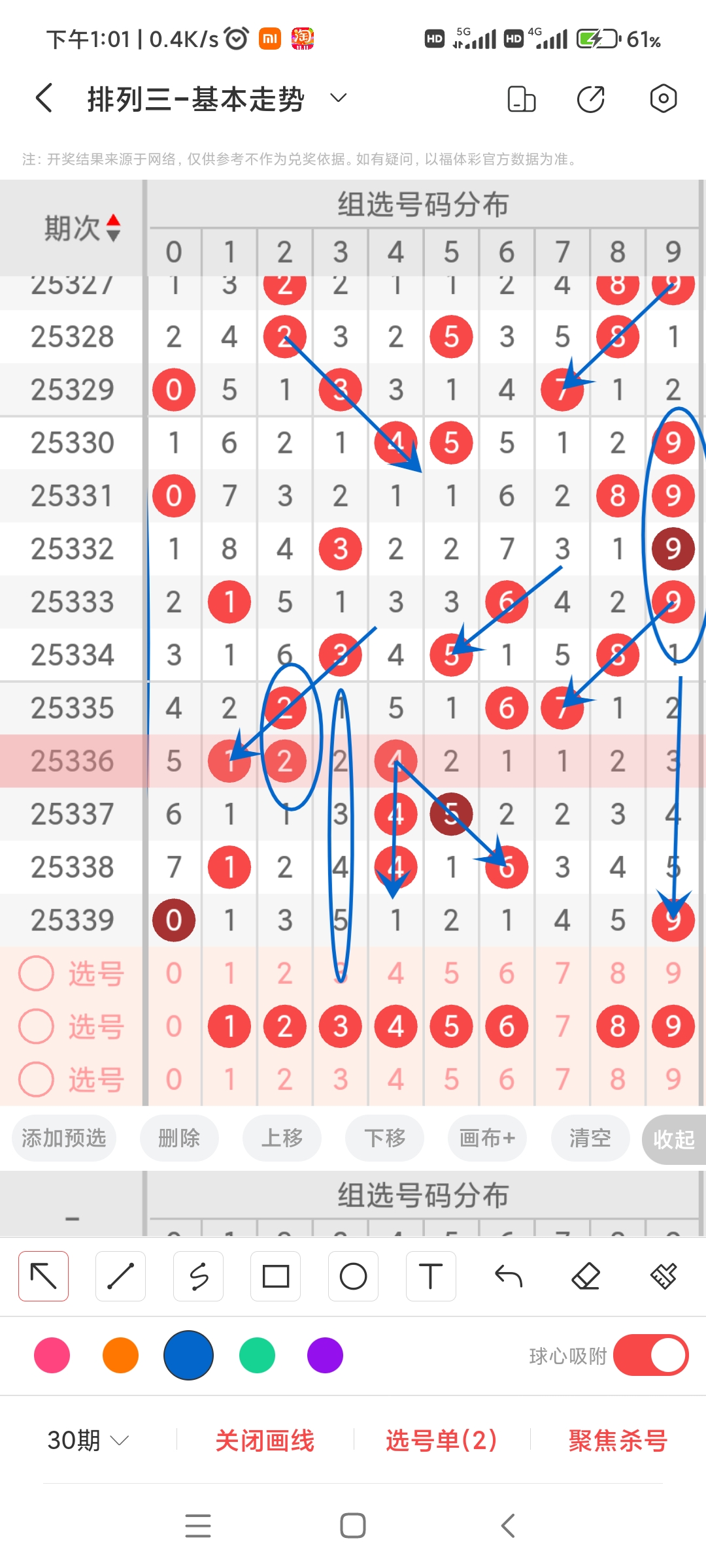Screen dimensions: 706x1568
Task: Open the 30期 period count dropdown
Action: [x=88, y=1440]
